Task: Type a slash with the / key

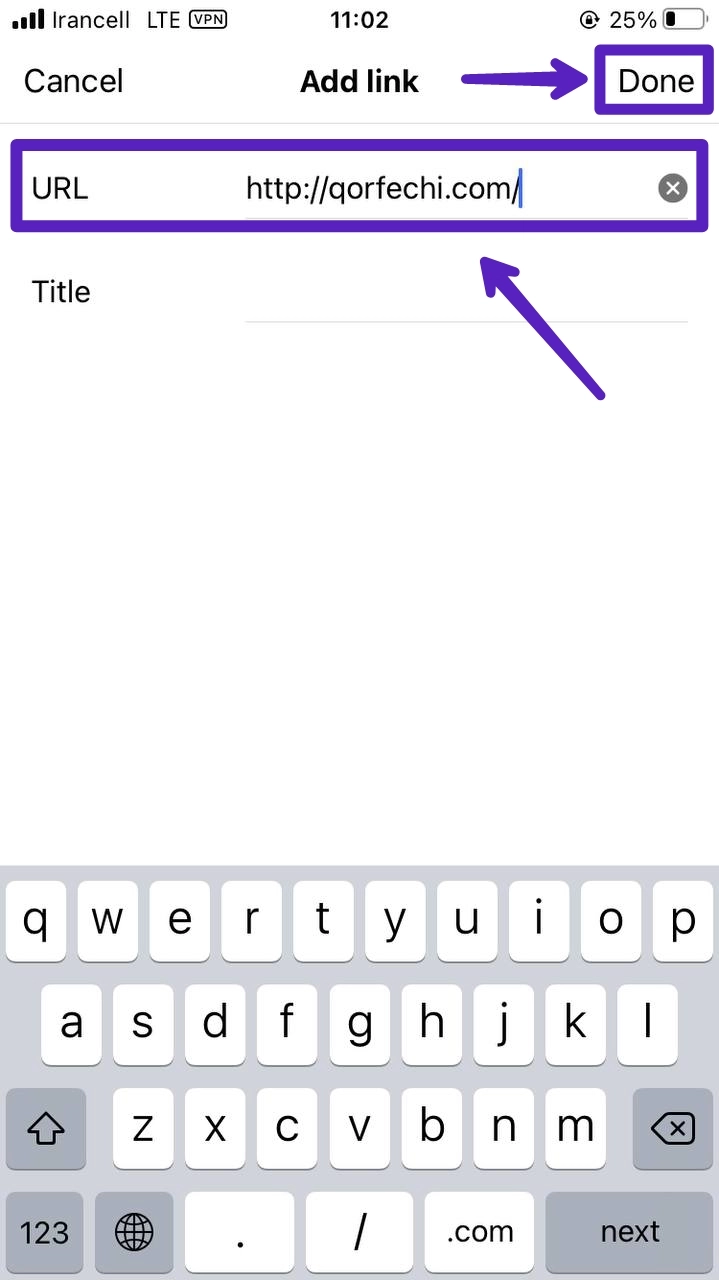Action: [x=359, y=1231]
